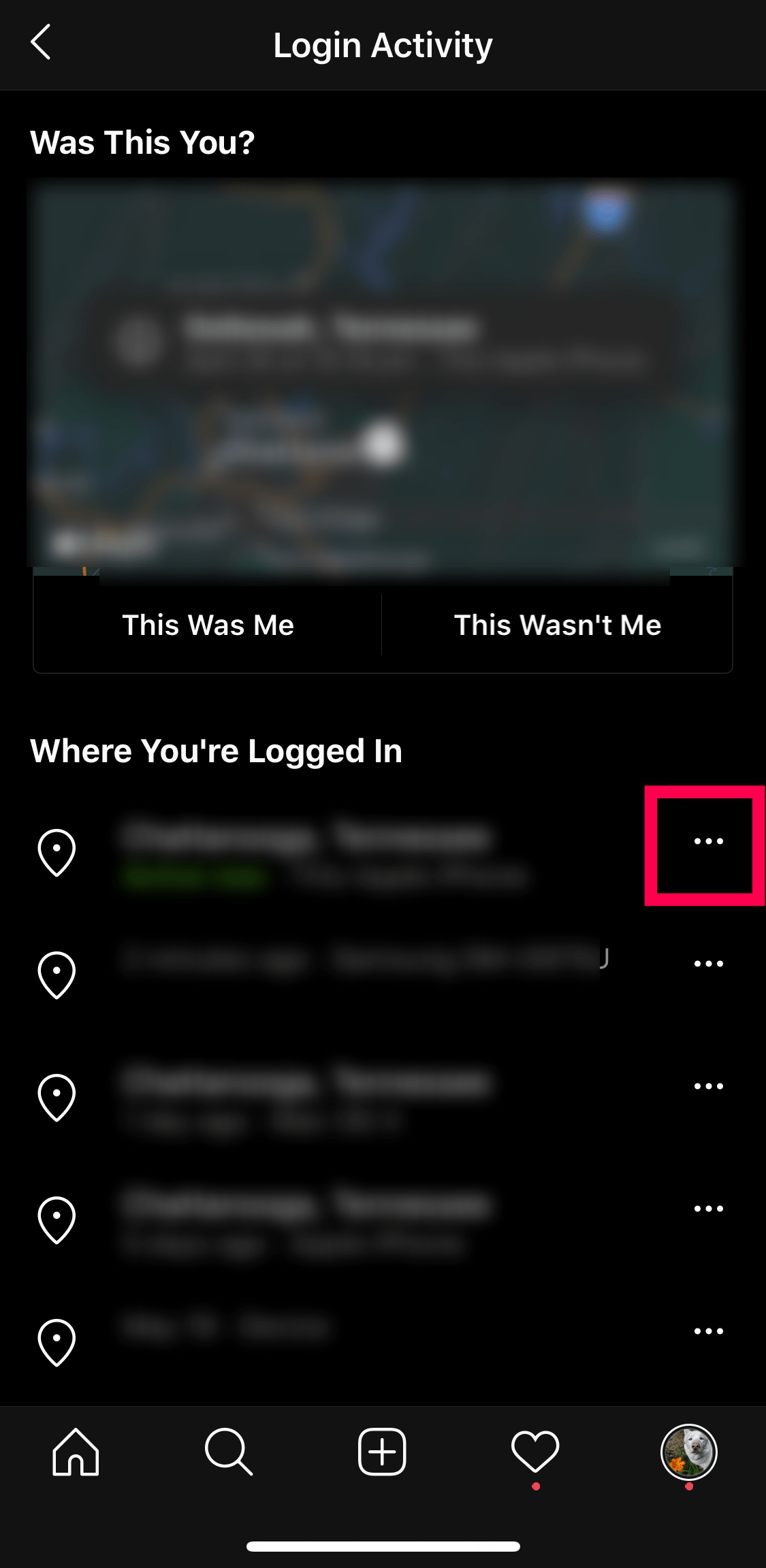Select This Wasn't Me
This screenshot has height=1568, width=766.
(x=557, y=625)
